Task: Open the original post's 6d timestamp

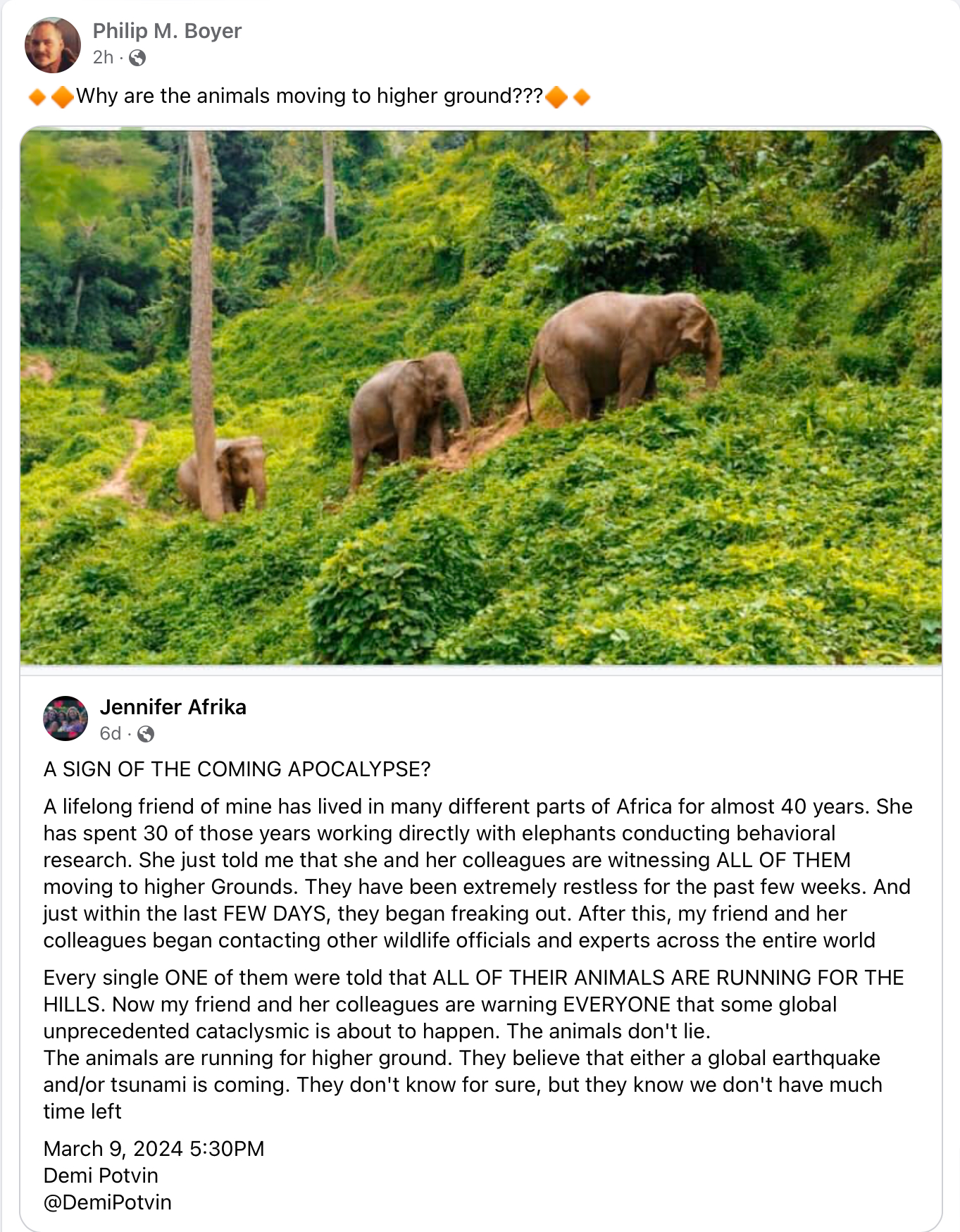Action: pyautogui.click(x=110, y=734)
